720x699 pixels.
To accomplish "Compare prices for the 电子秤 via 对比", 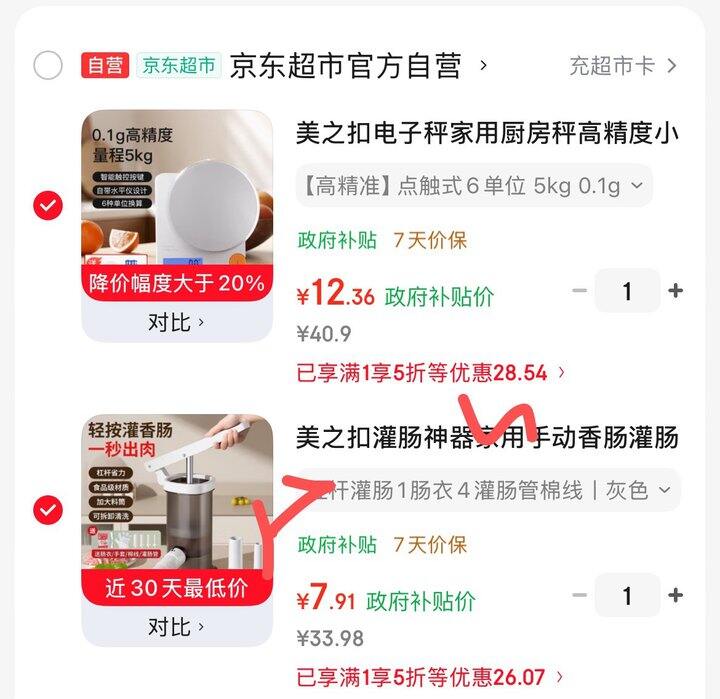I will pyautogui.click(x=177, y=322).
